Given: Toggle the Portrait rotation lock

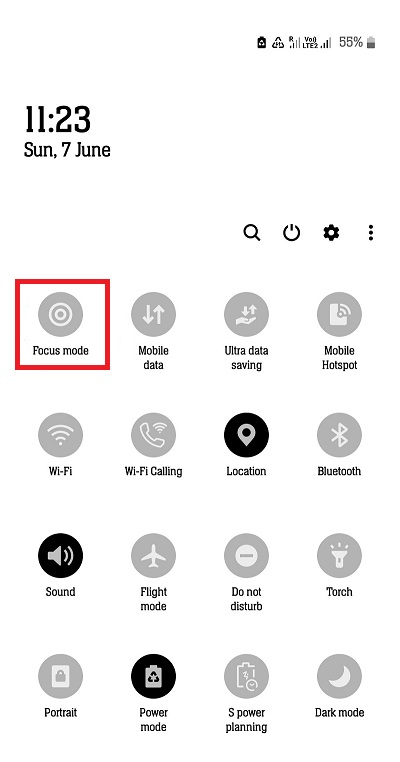Looking at the screenshot, I should tap(60, 676).
